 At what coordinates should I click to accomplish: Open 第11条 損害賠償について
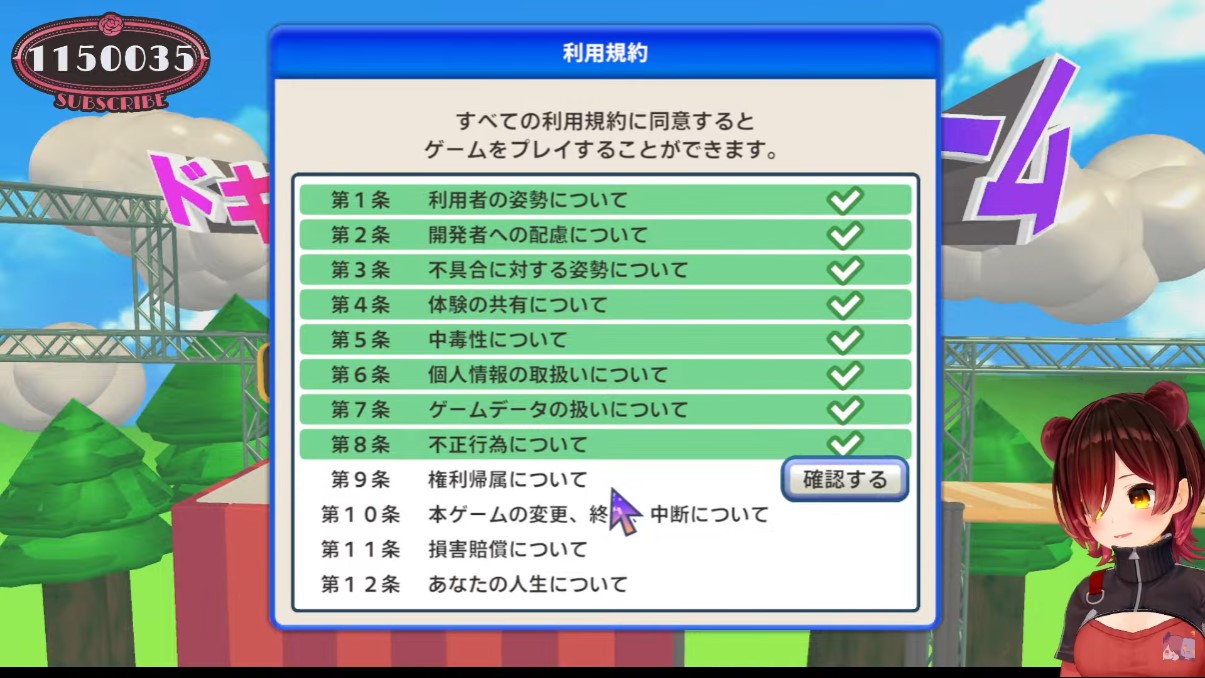605,549
